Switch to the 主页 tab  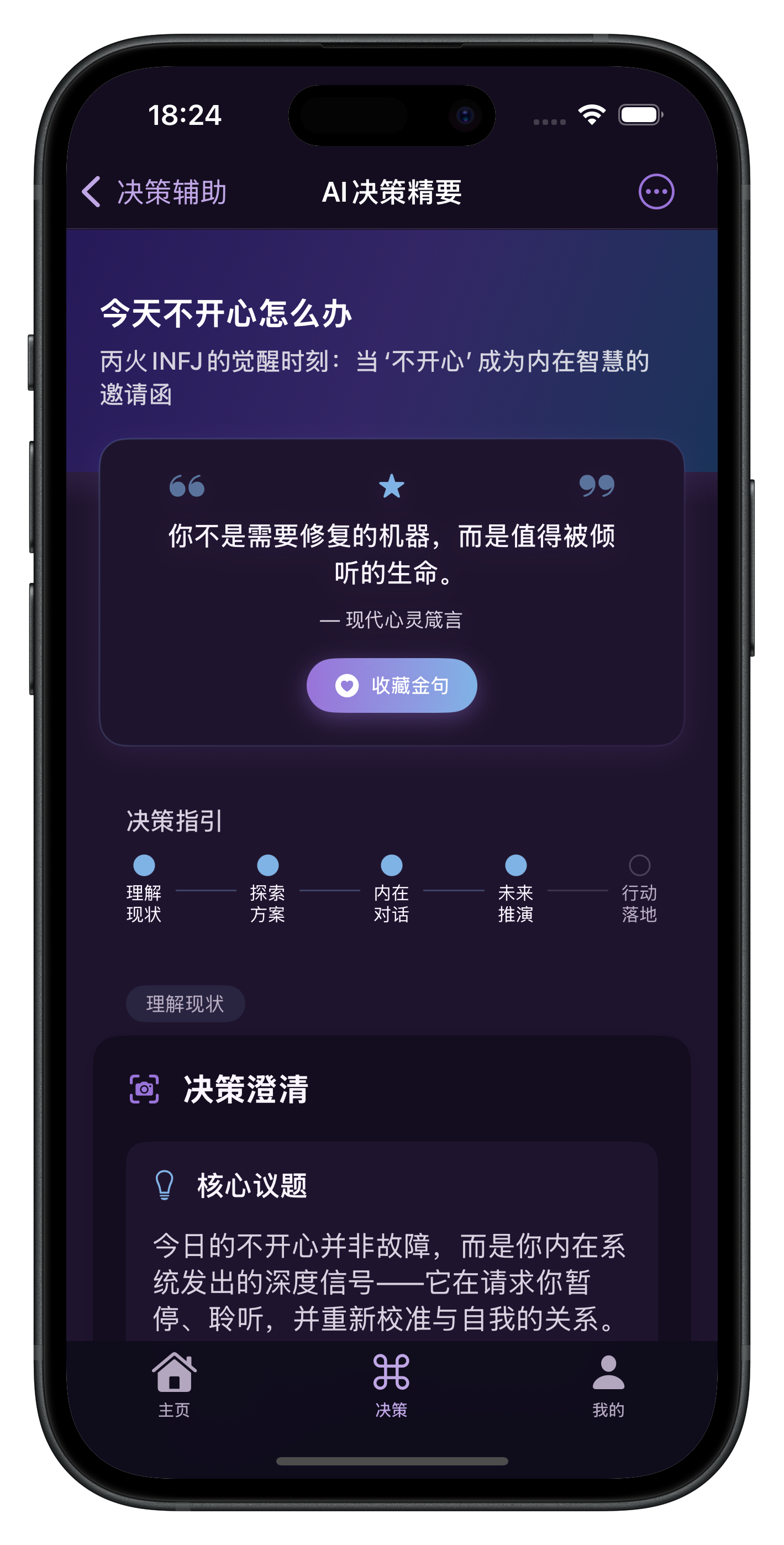pos(174,1384)
